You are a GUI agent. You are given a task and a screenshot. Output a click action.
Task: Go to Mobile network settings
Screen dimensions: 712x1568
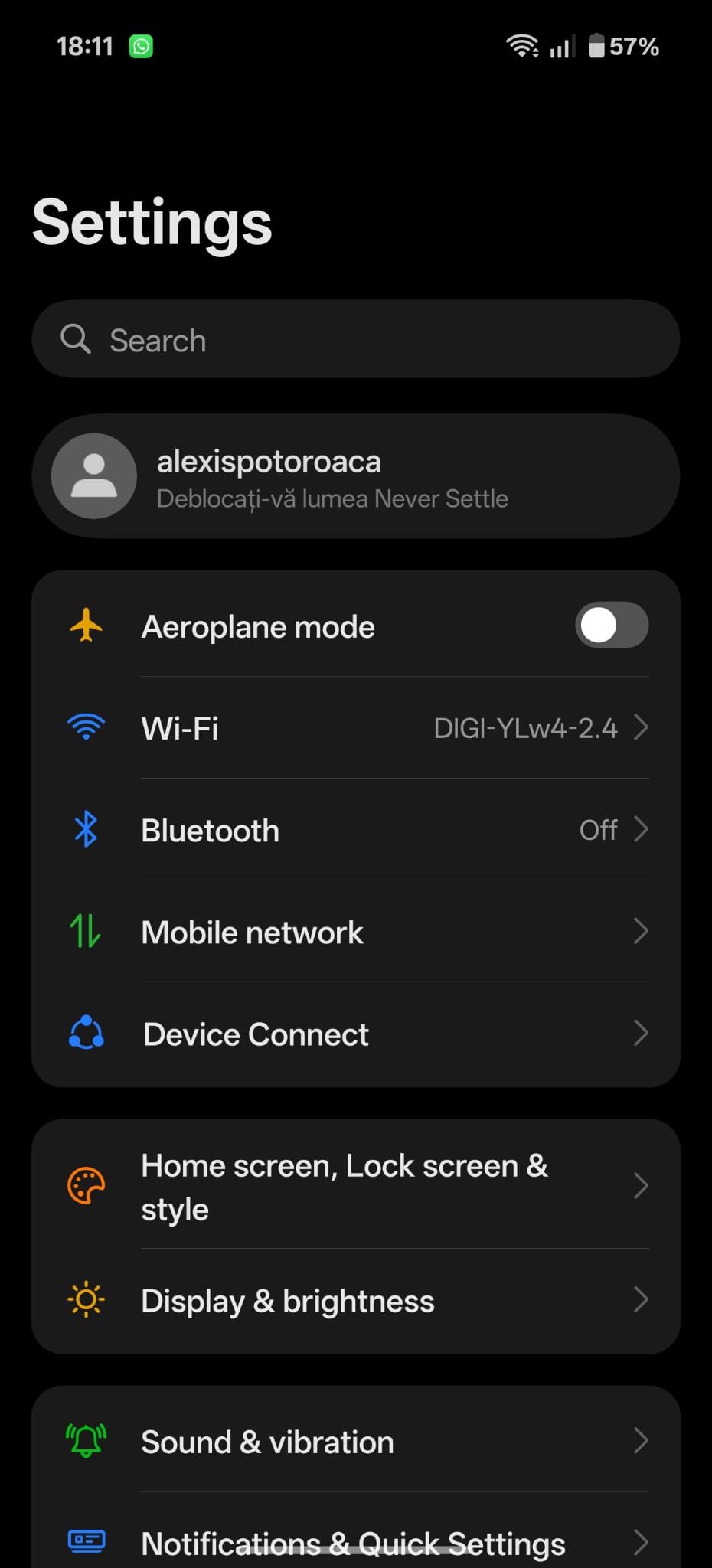click(x=355, y=932)
